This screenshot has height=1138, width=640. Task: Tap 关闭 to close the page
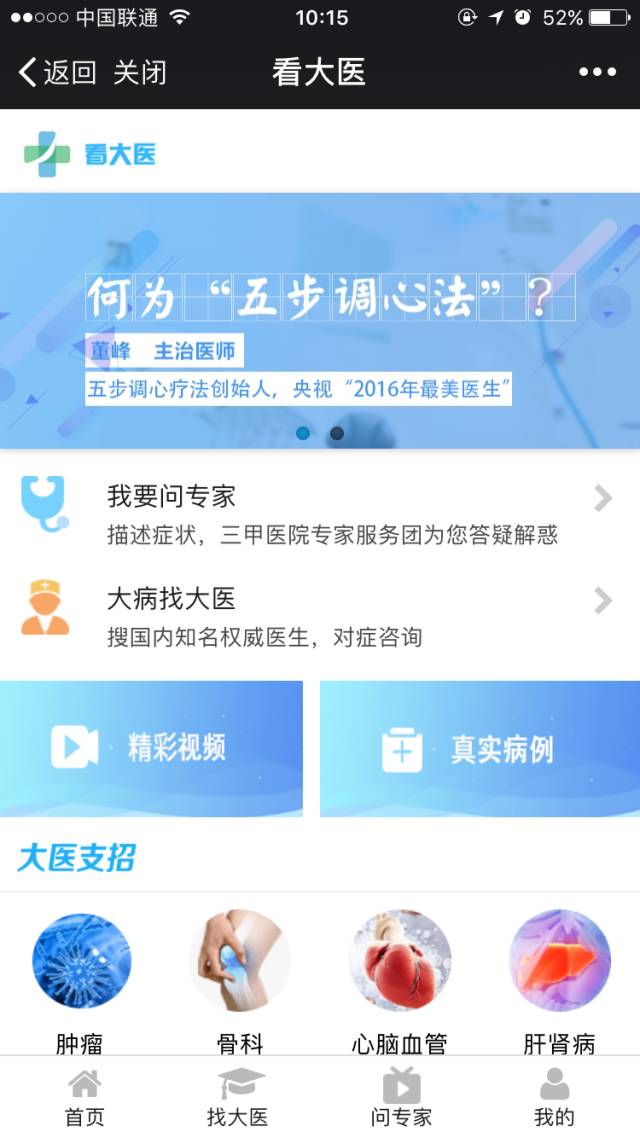pos(140,72)
